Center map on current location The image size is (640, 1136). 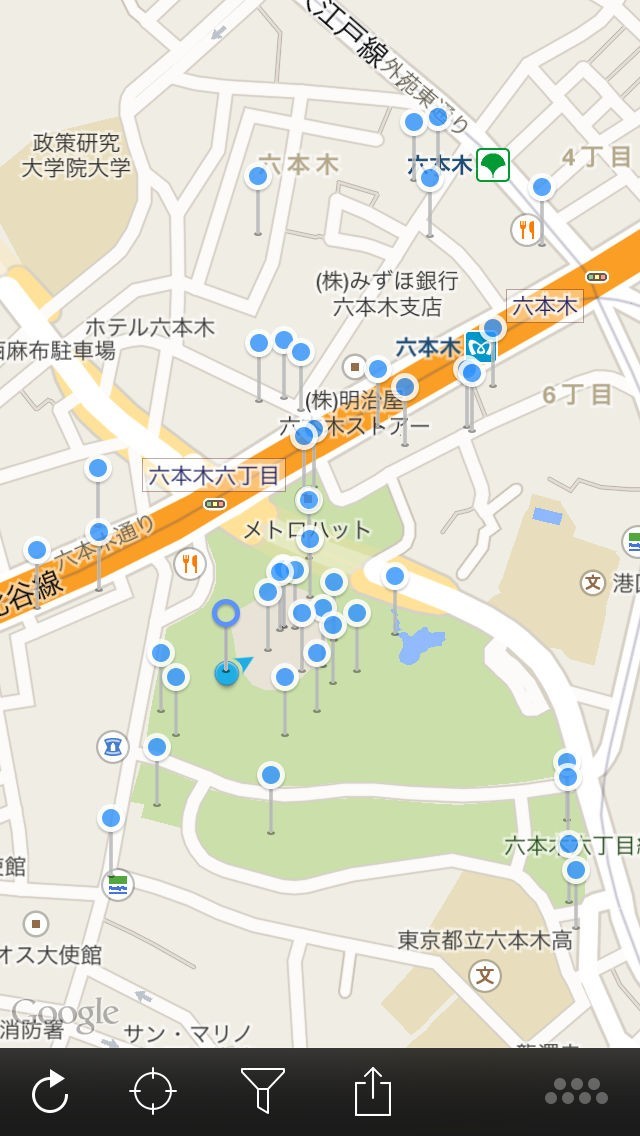coord(153,1091)
